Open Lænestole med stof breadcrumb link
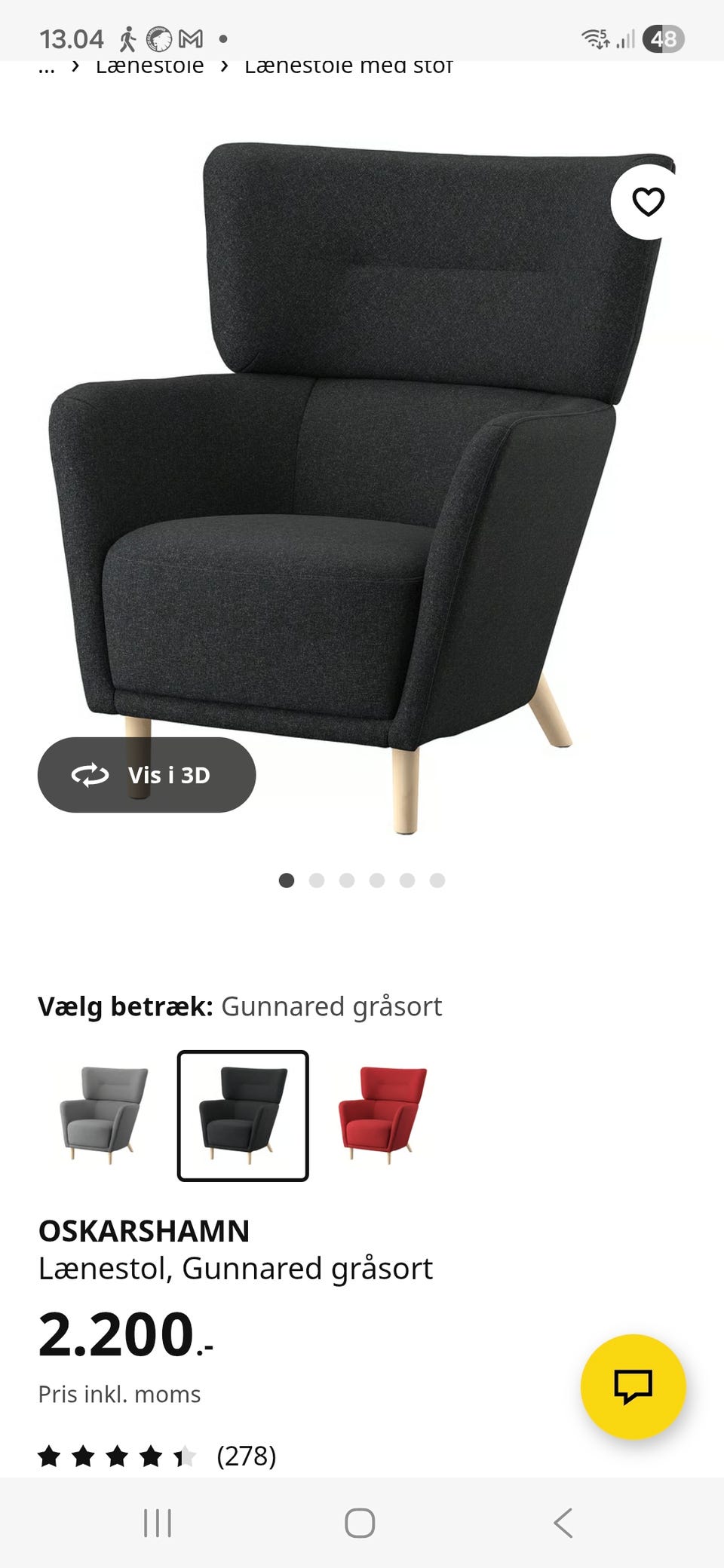724x1568 pixels. click(348, 68)
